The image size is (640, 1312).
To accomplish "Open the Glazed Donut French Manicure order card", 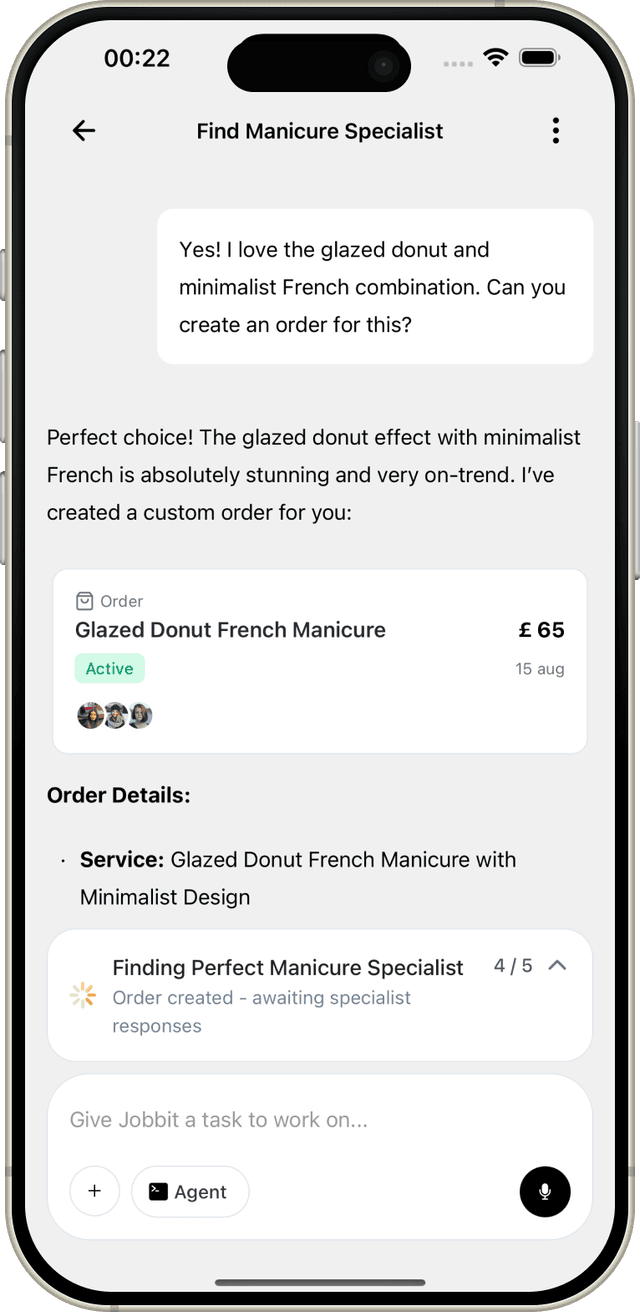I will [319, 660].
